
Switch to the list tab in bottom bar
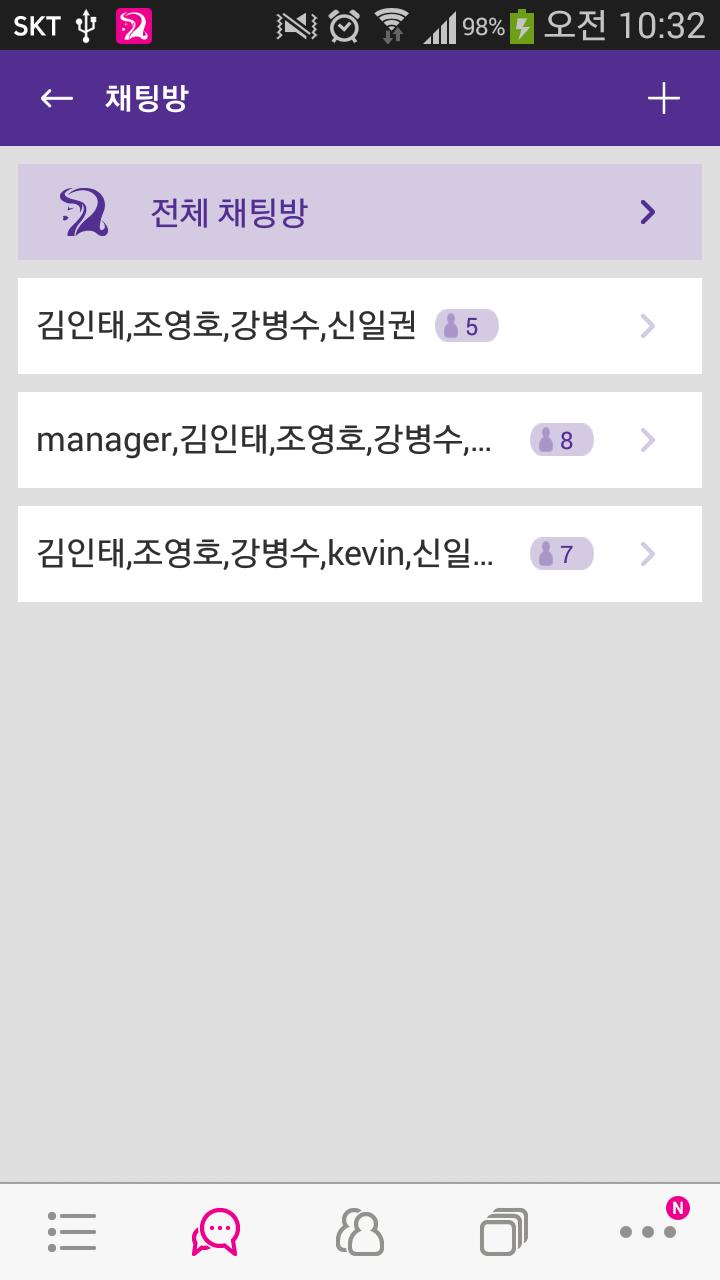pyautogui.click(x=72, y=1232)
